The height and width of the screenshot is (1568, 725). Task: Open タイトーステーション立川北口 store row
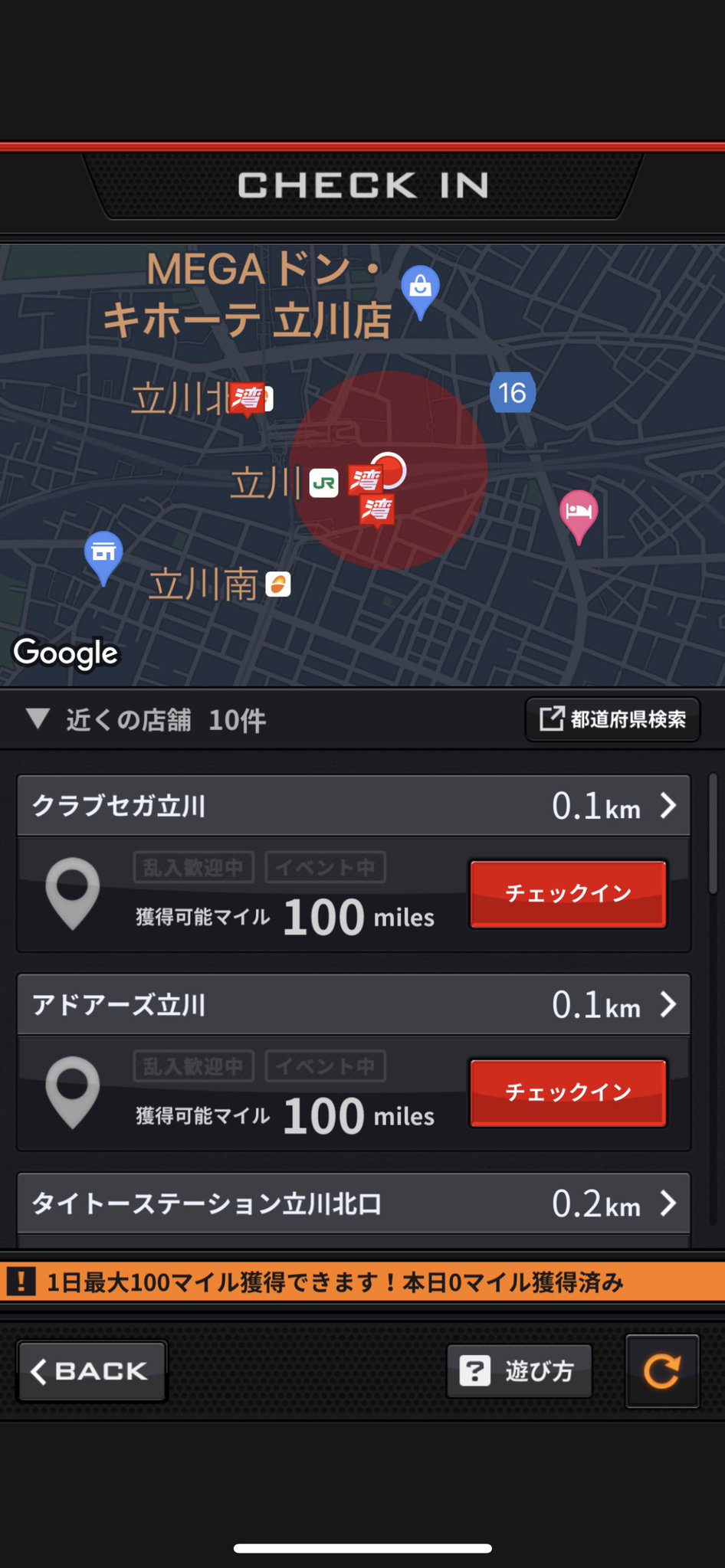tap(353, 1203)
